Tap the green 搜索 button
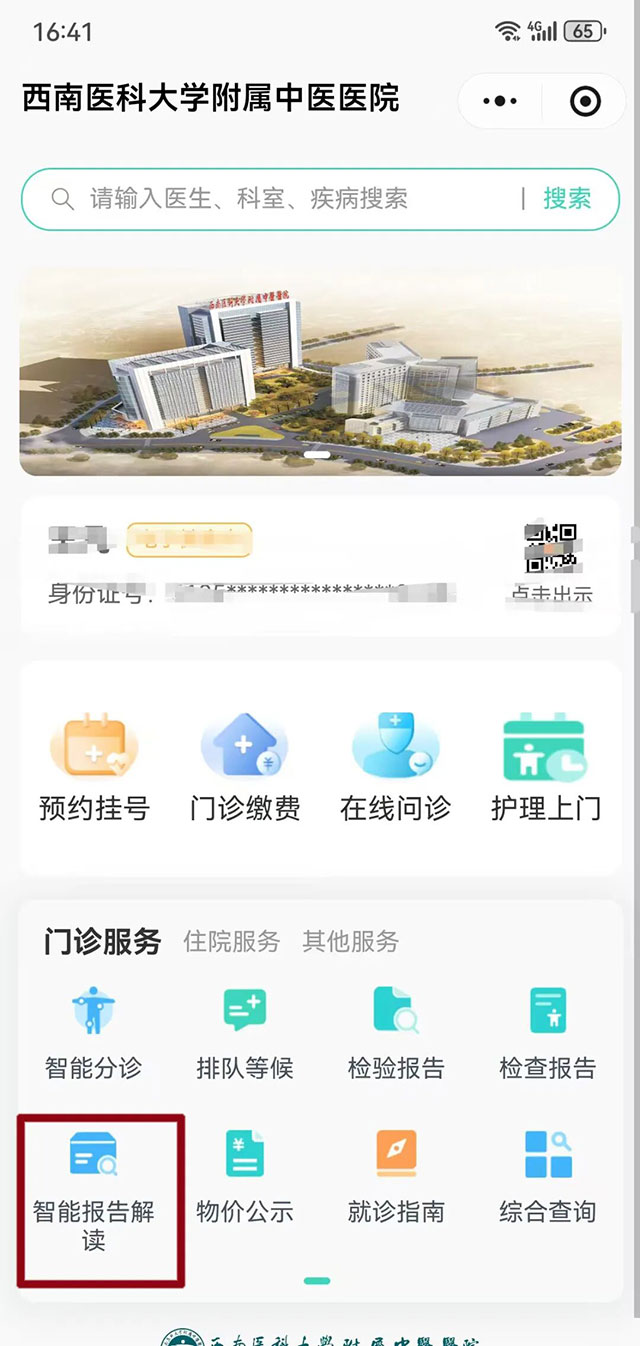 click(x=567, y=199)
